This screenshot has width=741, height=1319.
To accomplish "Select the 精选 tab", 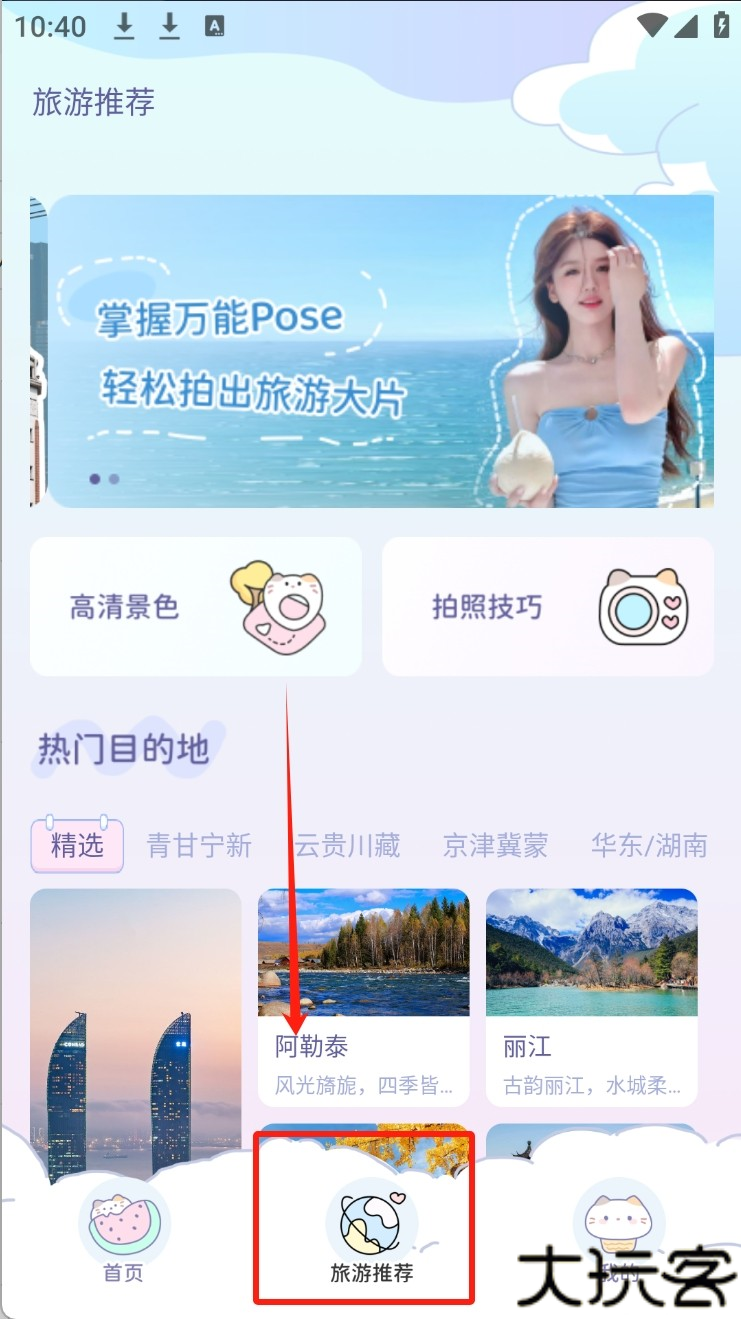I will coord(77,846).
